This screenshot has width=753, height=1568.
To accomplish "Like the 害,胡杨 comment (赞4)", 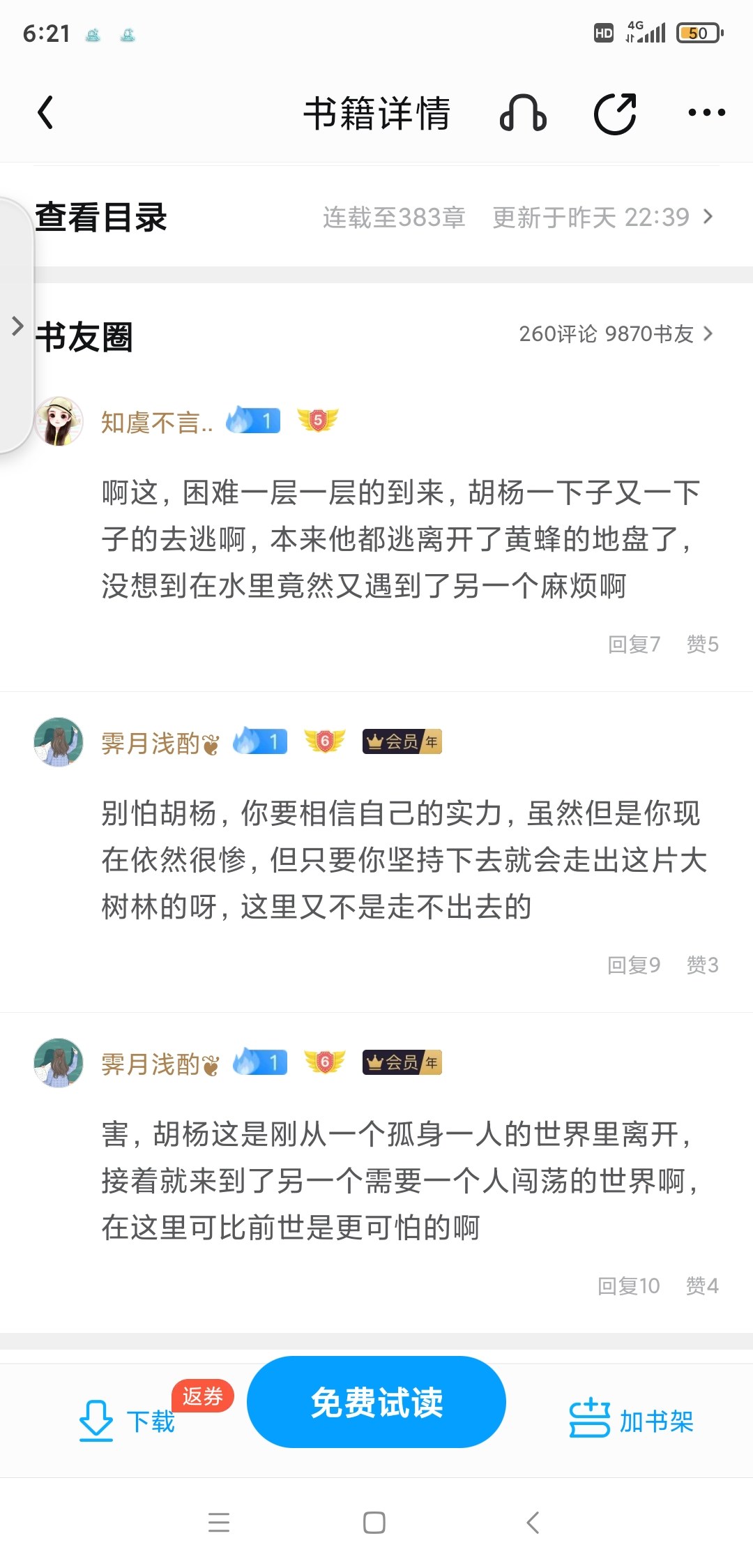I will tap(702, 1286).
